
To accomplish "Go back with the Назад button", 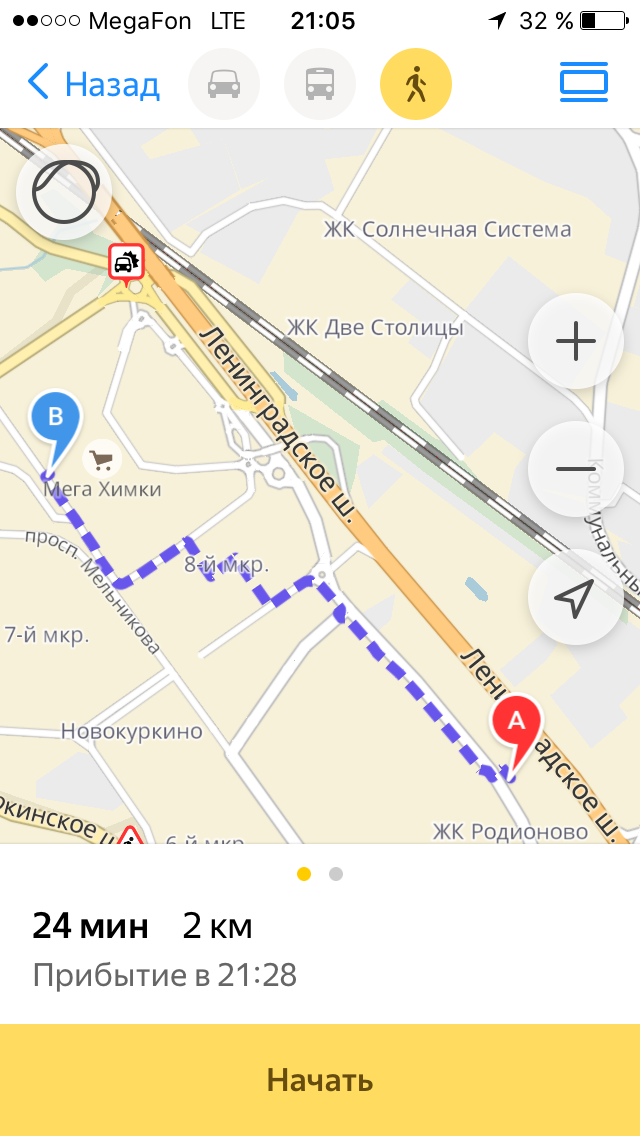I will [x=93, y=84].
